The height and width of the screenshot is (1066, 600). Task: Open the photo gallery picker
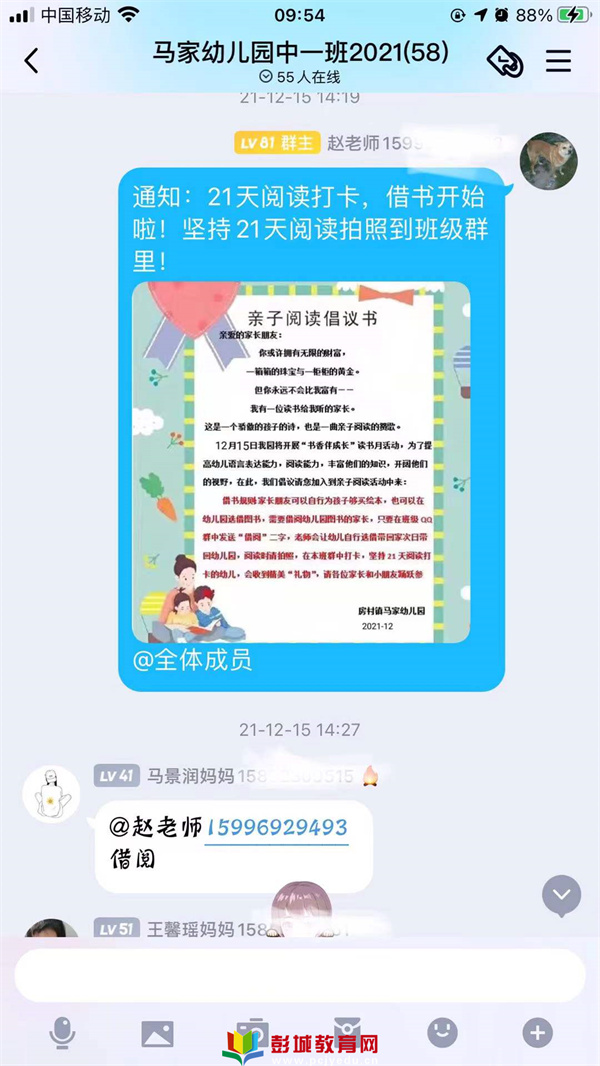(x=157, y=1033)
